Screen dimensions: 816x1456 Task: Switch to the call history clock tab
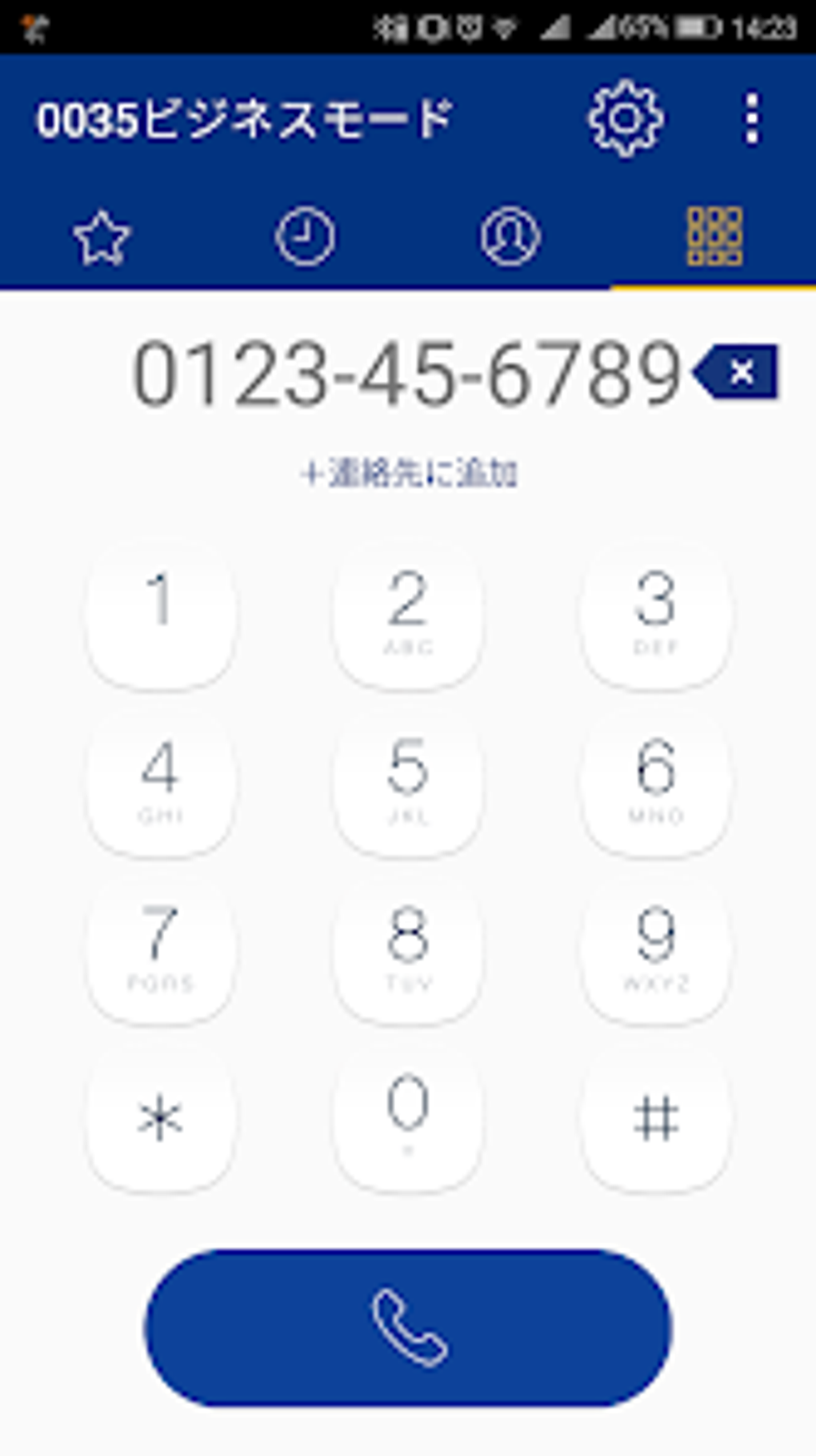[306, 237]
